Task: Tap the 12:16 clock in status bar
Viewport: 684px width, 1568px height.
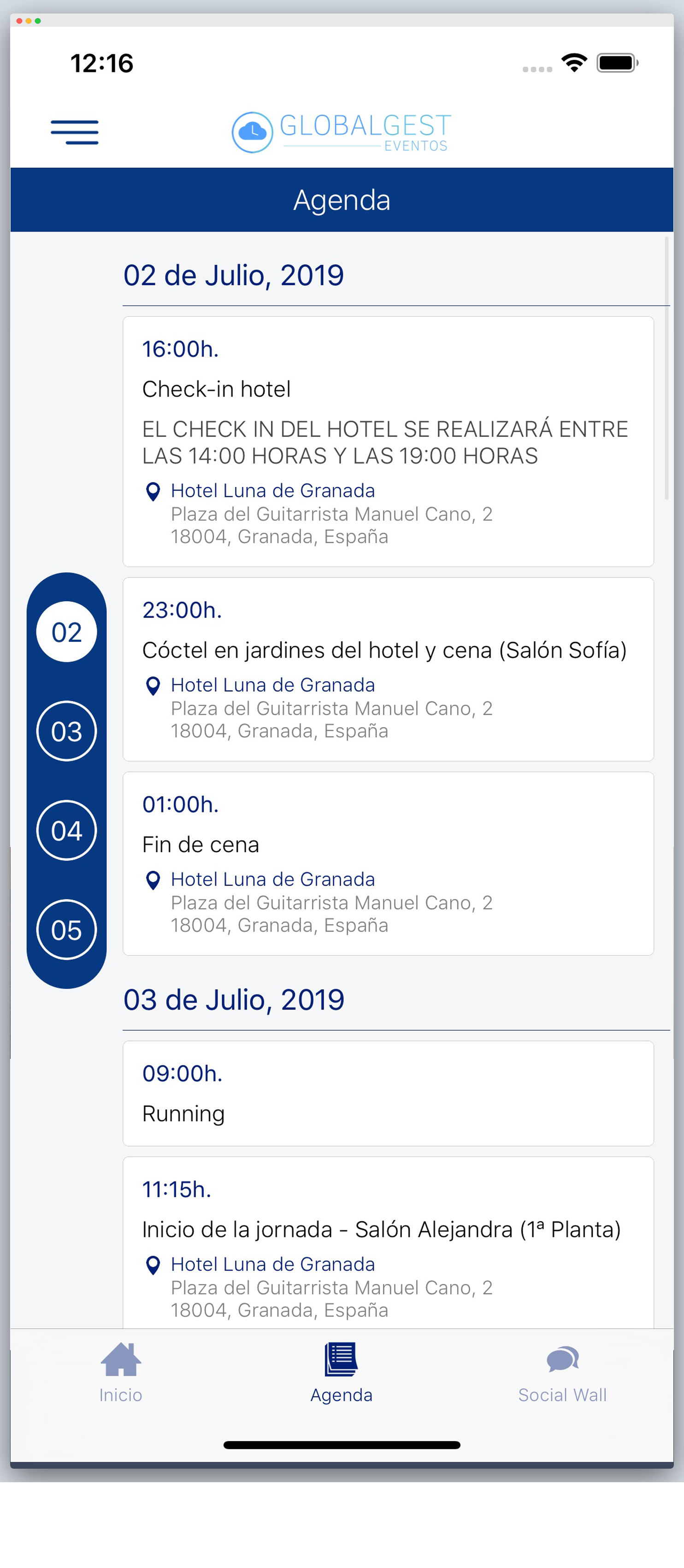Action: pyautogui.click(x=101, y=63)
